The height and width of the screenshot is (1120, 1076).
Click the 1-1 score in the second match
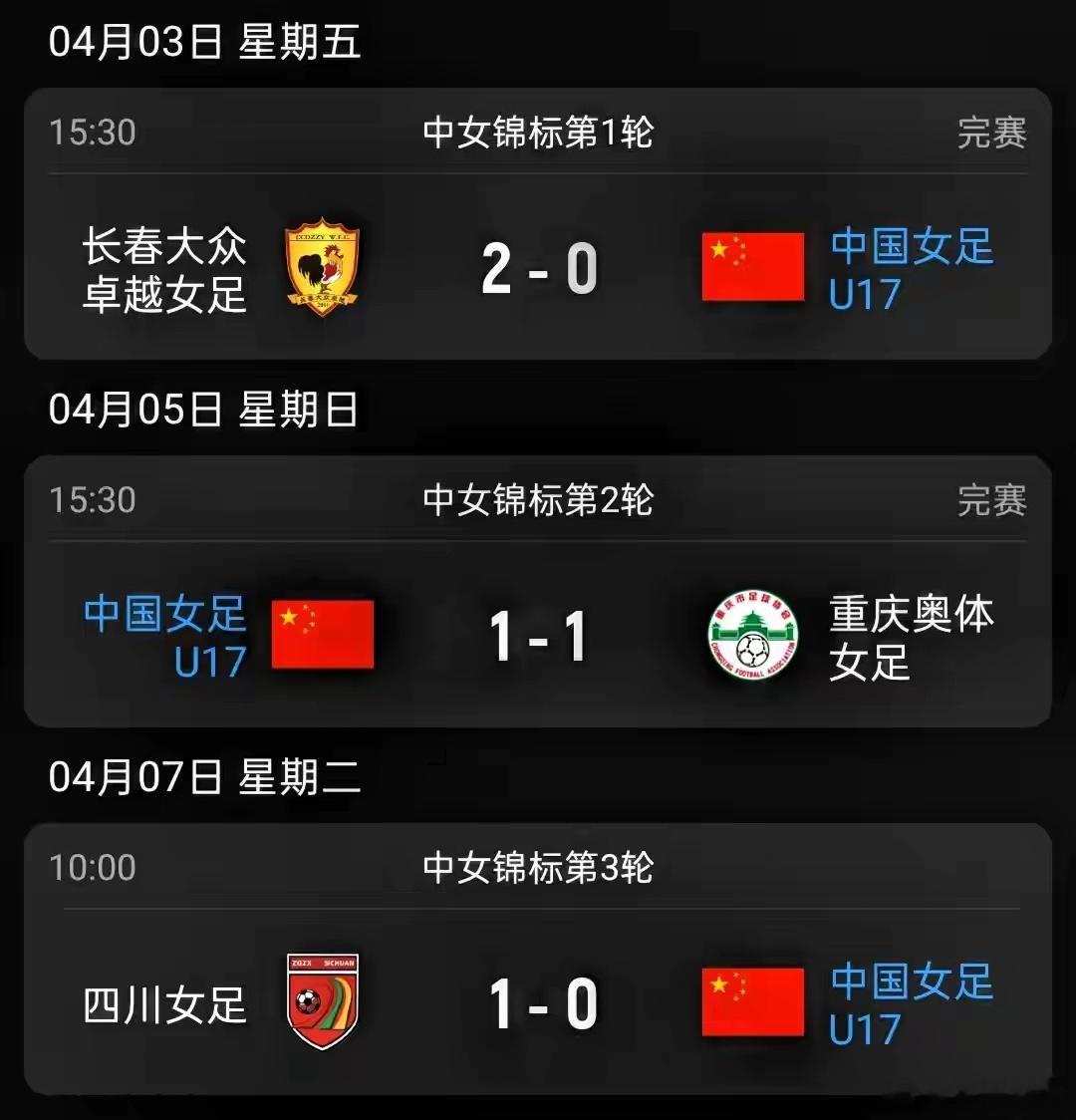pyautogui.click(x=538, y=634)
